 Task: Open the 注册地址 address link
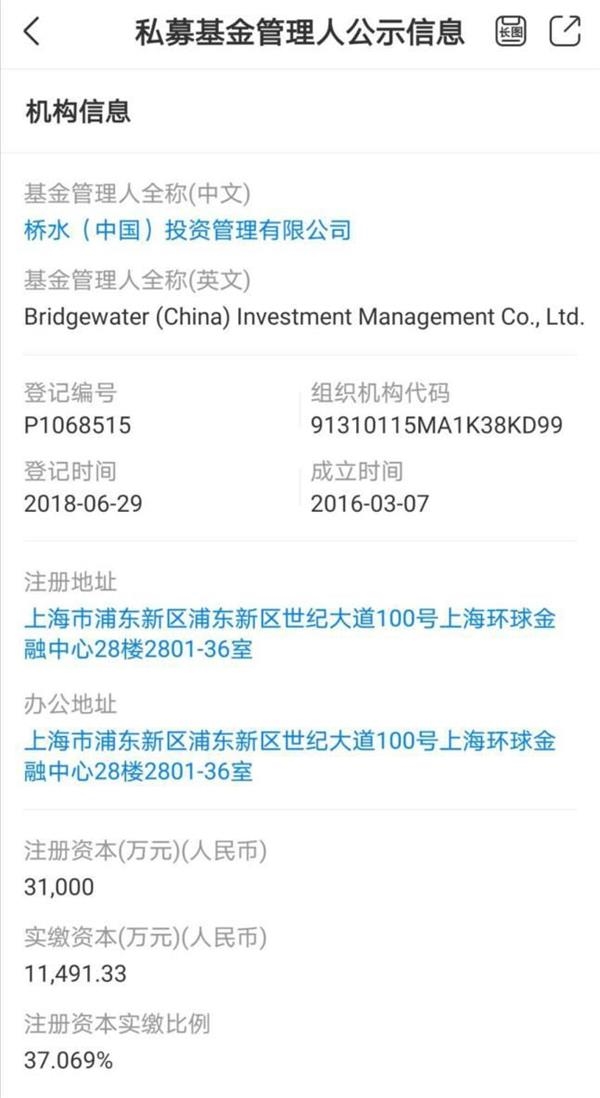tap(288, 634)
